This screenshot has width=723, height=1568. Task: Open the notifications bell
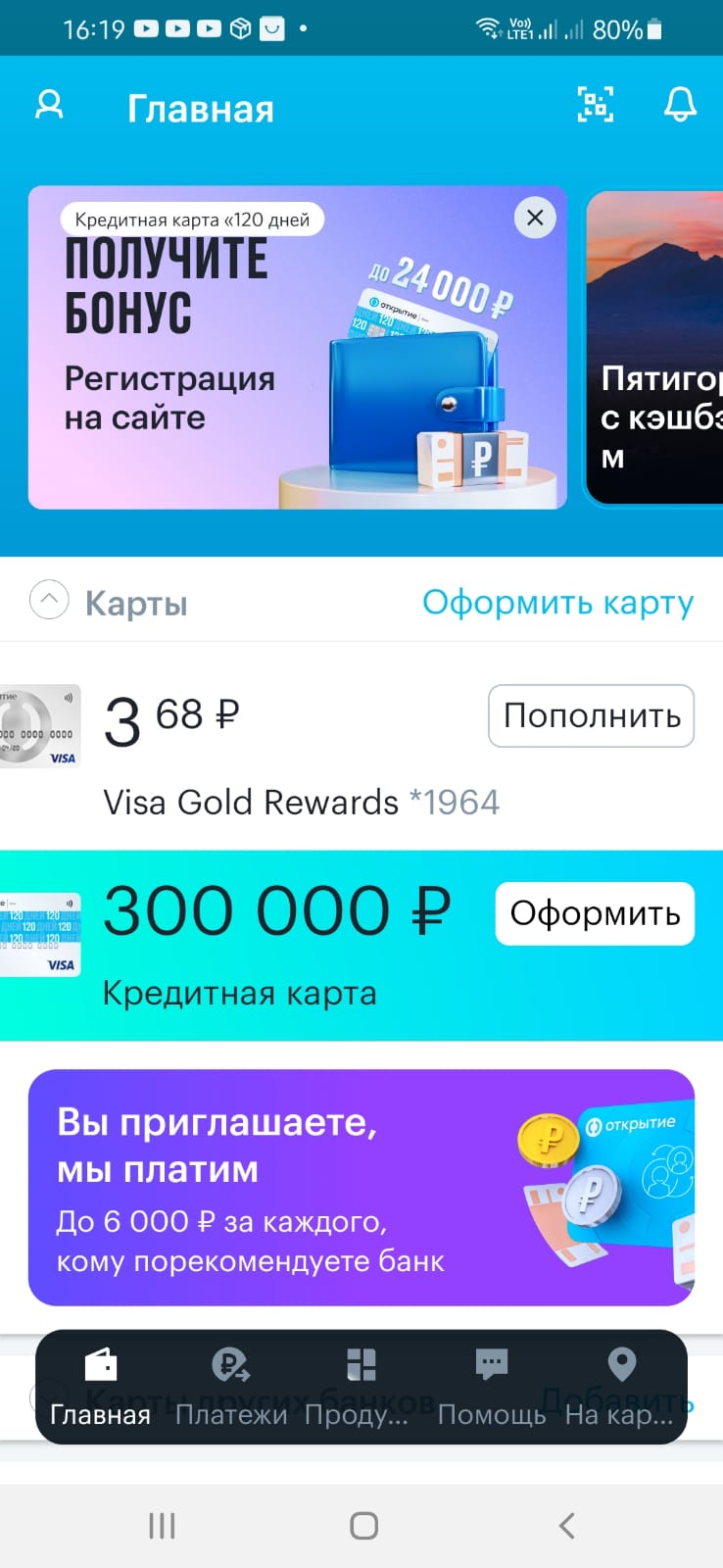click(680, 105)
